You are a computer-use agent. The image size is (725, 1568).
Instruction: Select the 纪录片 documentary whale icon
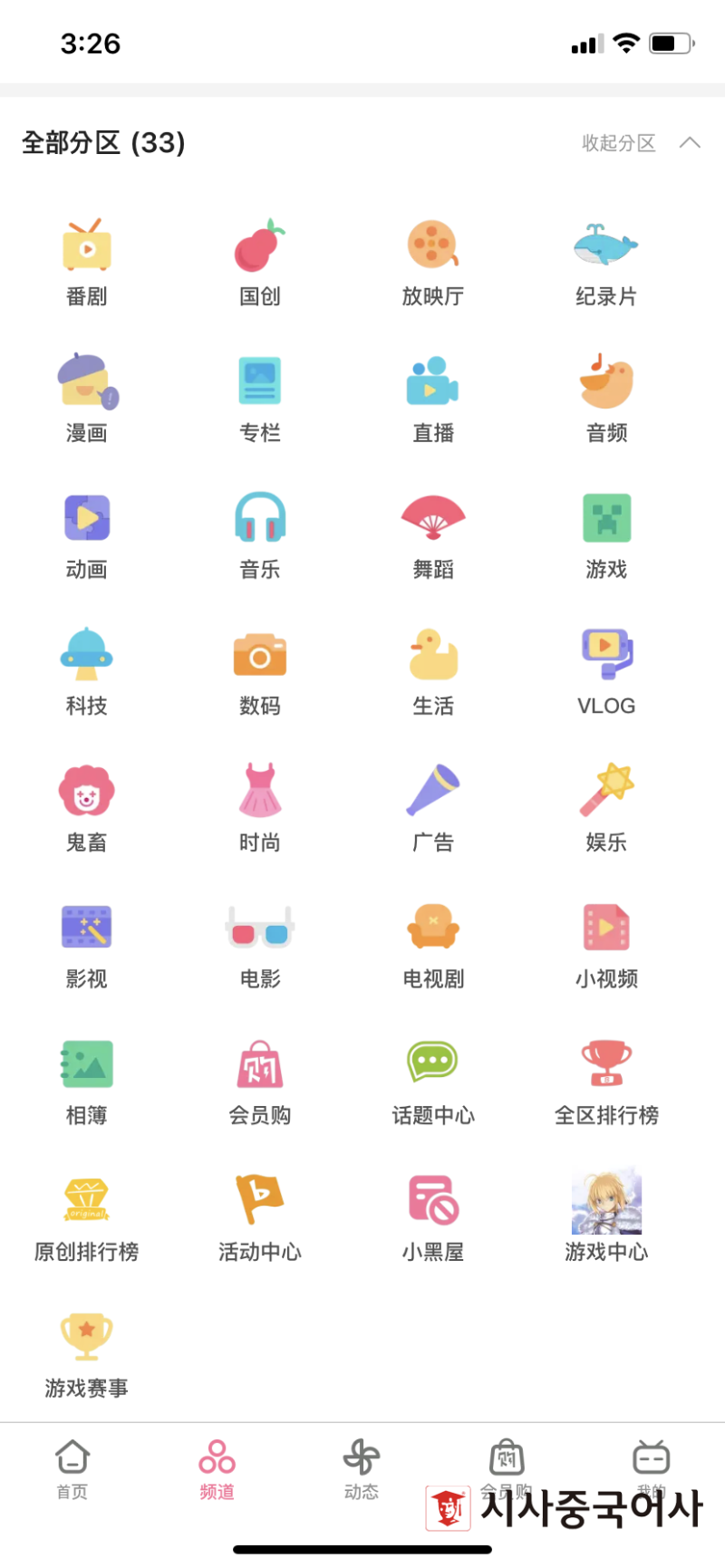click(x=605, y=246)
